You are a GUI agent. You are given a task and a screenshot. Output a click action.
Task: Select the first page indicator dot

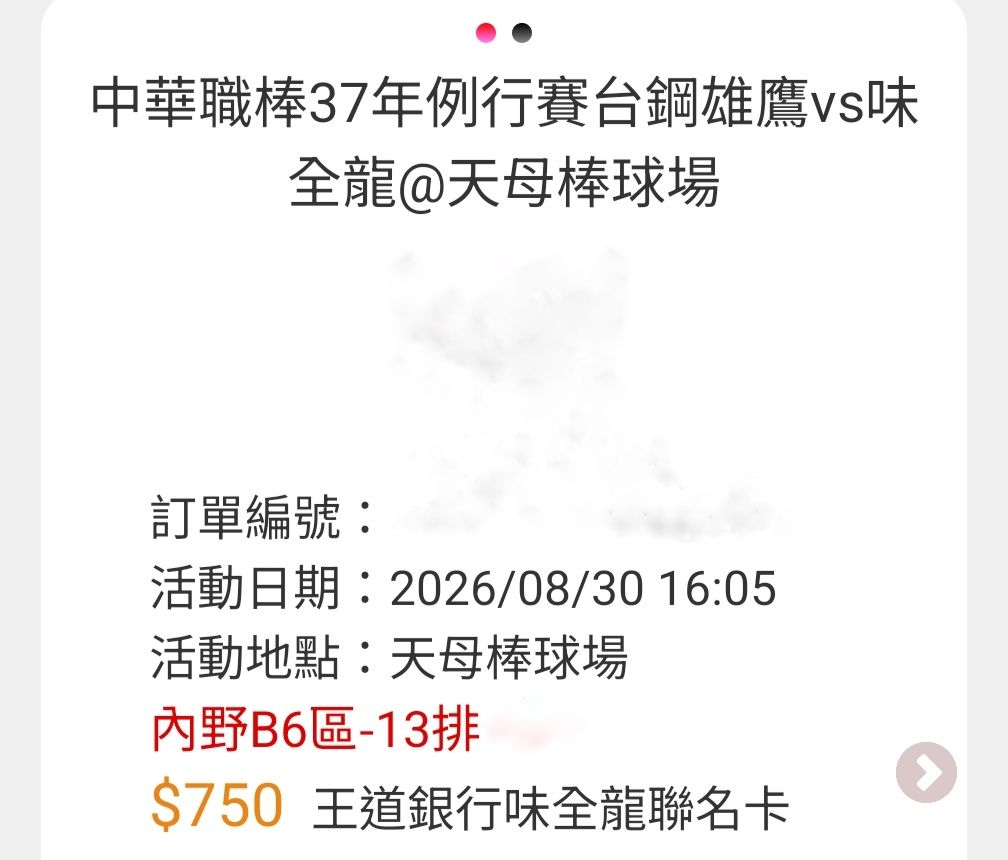pos(486,33)
